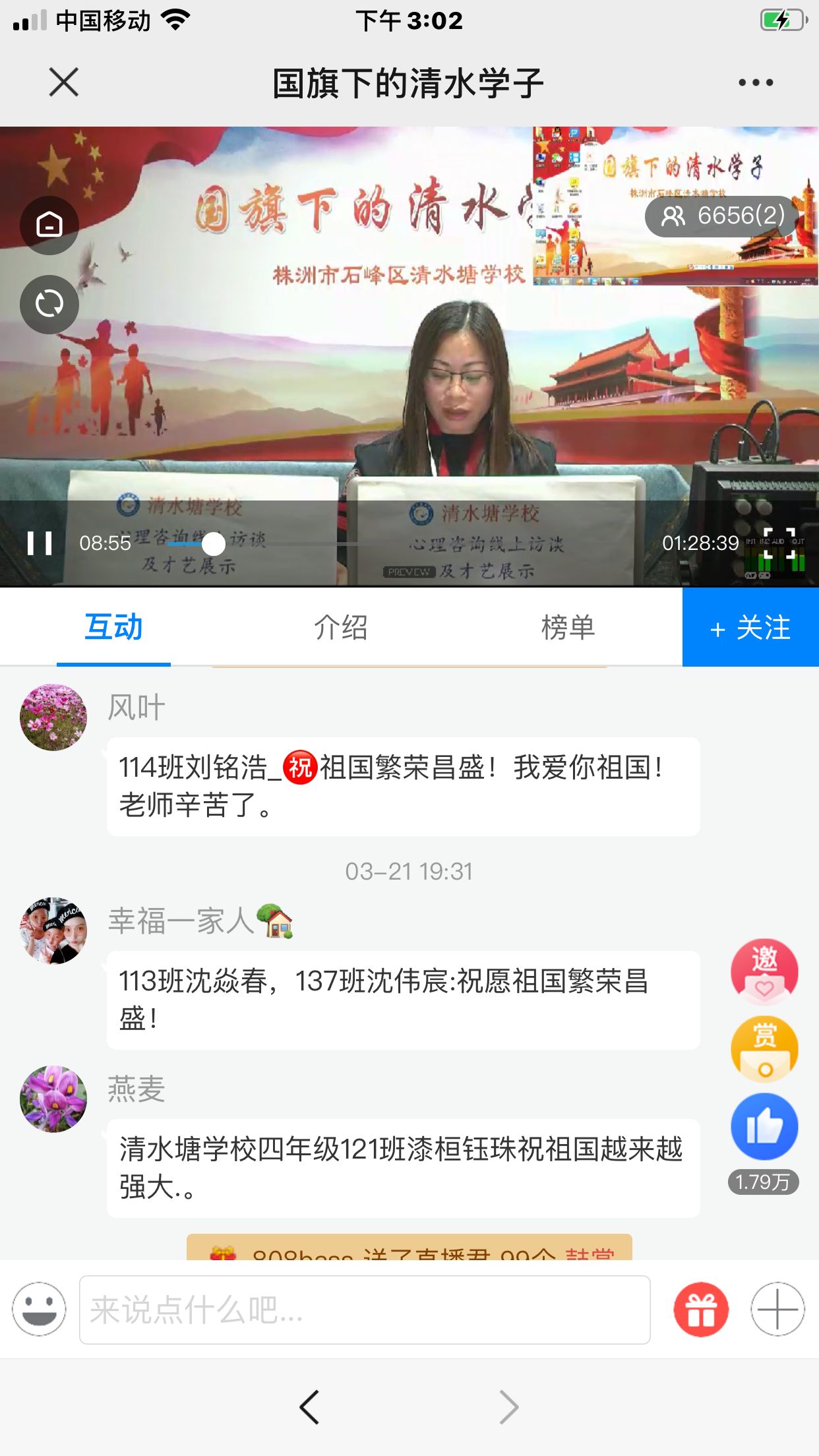819x1456 pixels.
Task: Open the emoji picker
Action: [40, 1309]
